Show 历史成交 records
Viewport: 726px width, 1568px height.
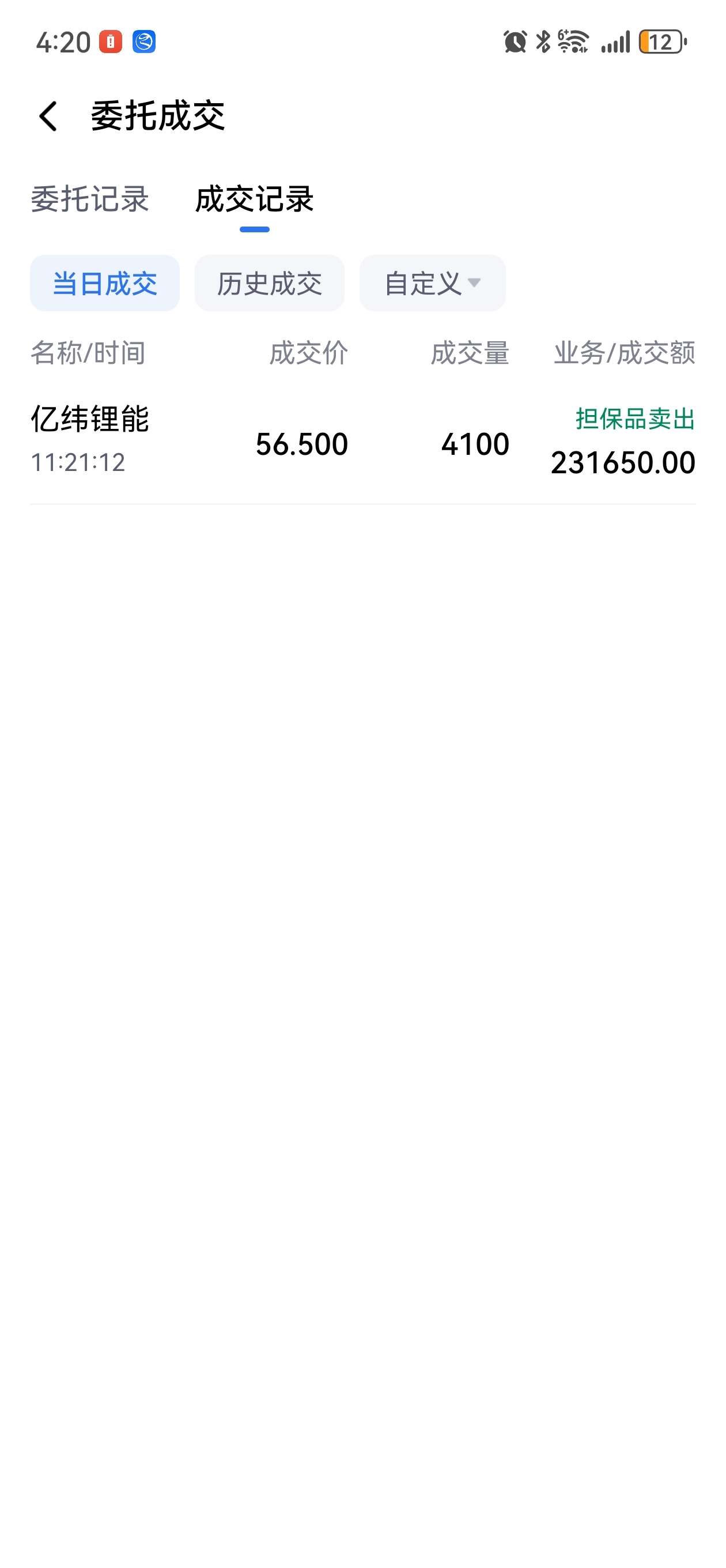tap(270, 283)
